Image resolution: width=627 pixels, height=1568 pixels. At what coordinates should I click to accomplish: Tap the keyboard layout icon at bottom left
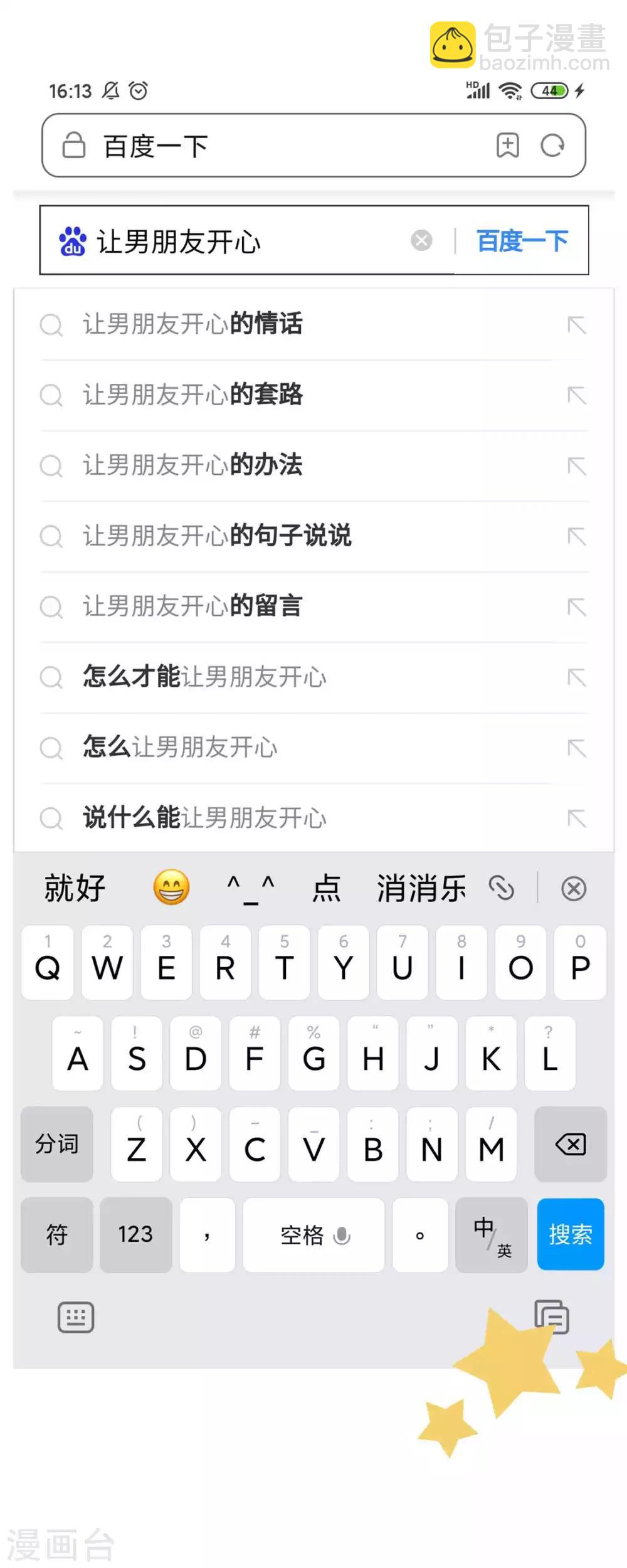(x=75, y=1318)
